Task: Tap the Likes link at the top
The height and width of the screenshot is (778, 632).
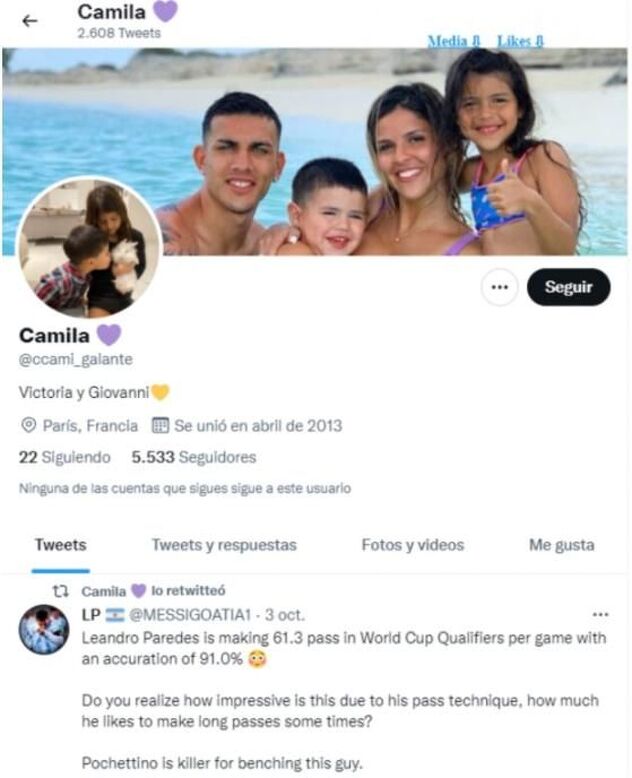Action: coord(519,41)
